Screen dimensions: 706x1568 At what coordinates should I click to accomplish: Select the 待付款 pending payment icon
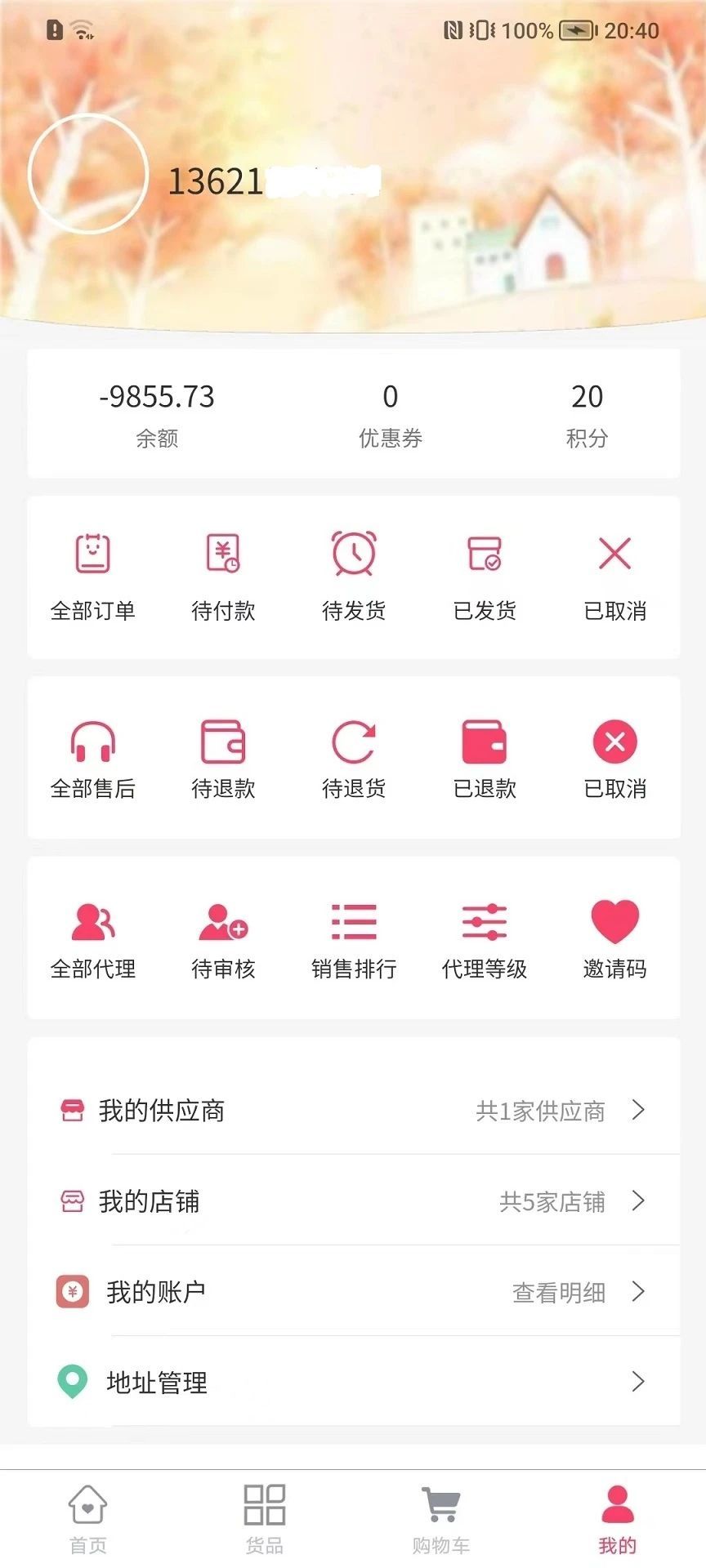click(x=224, y=572)
